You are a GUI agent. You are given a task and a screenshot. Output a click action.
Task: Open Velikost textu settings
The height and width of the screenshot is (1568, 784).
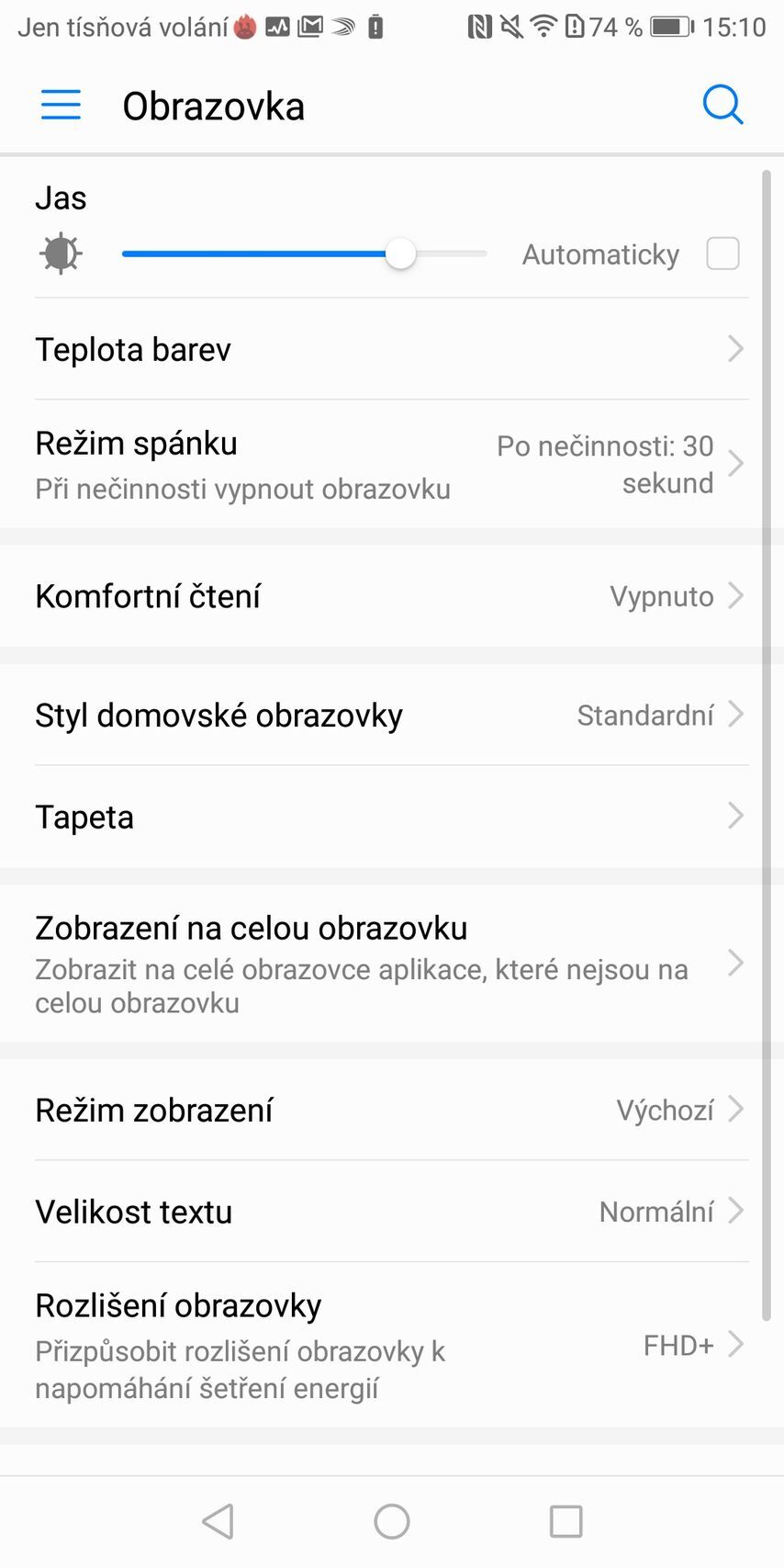coord(392,1211)
